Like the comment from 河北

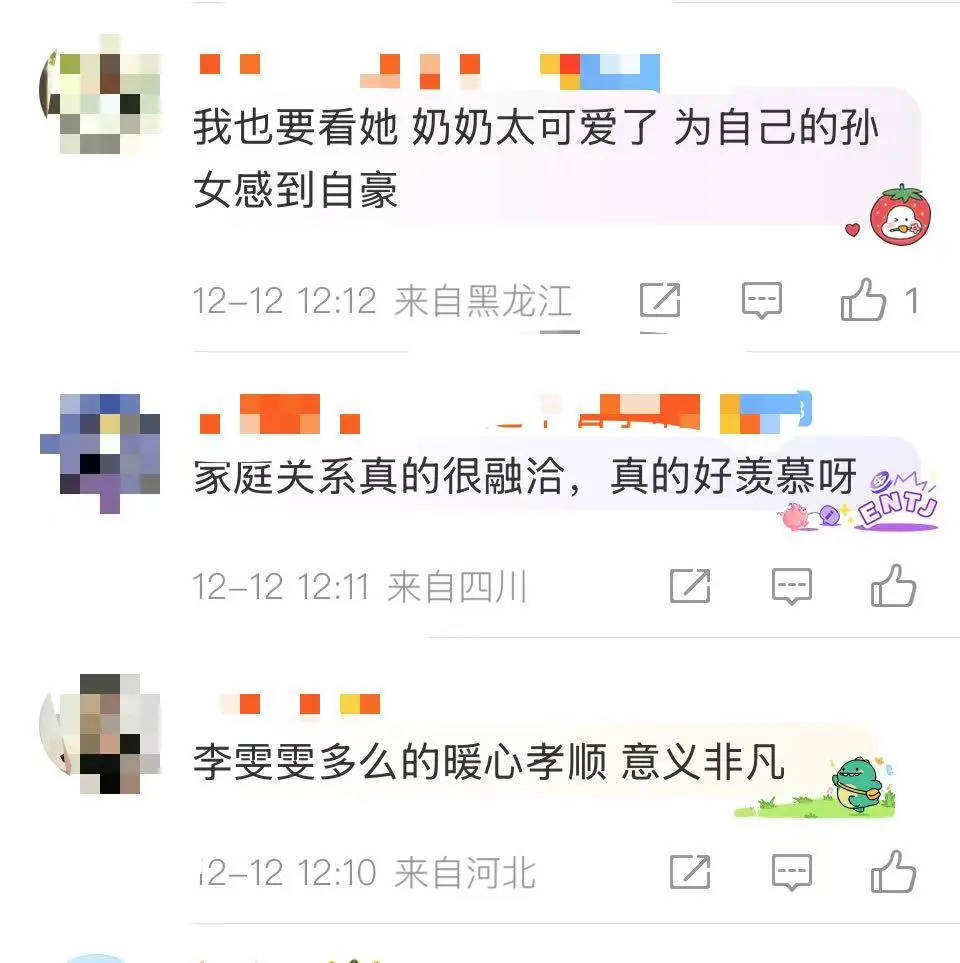(x=893, y=872)
